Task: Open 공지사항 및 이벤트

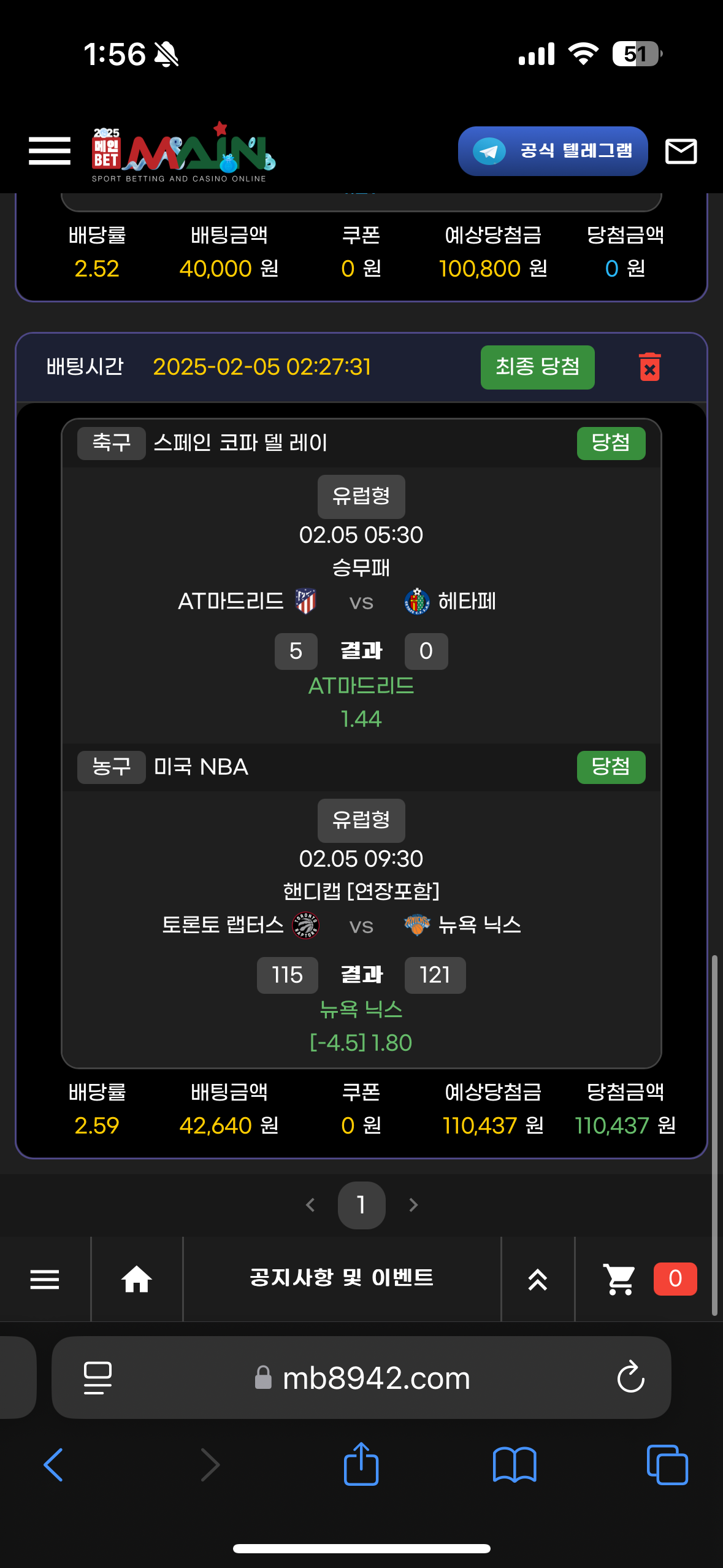Action: point(342,1278)
